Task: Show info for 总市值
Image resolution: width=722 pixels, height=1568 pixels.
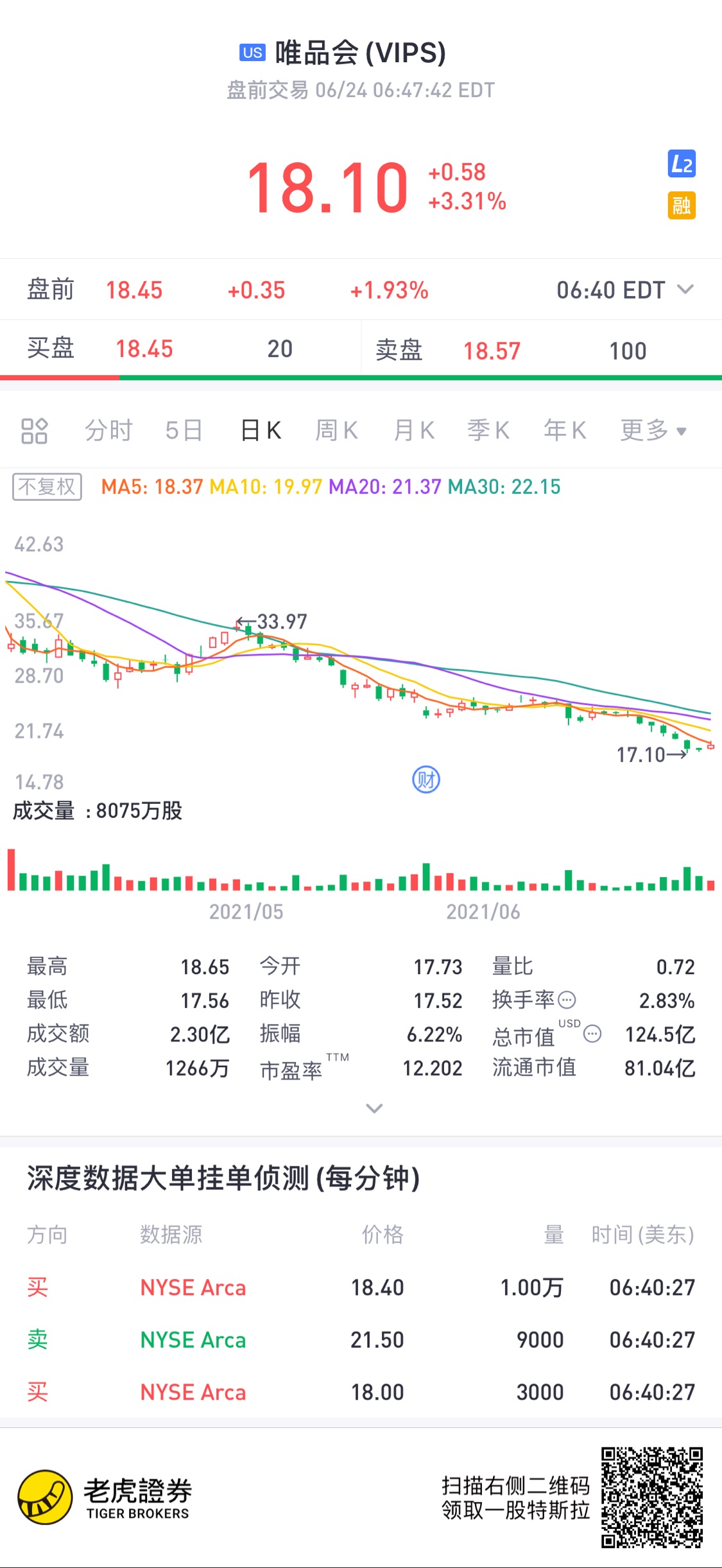Action: coord(592,1034)
